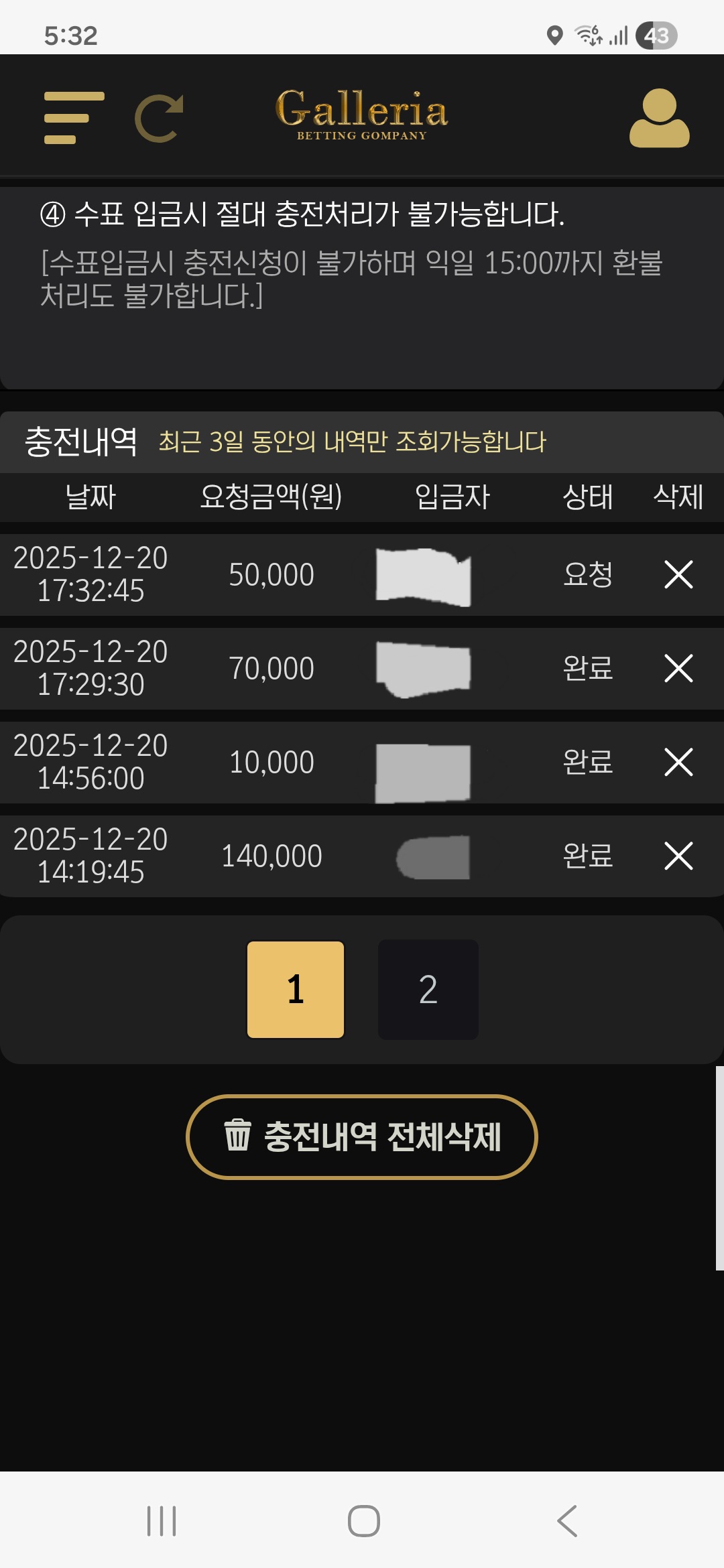Select page 1 of charge history
The height and width of the screenshot is (1568, 724).
pyautogui.click(x=296, y=990)
